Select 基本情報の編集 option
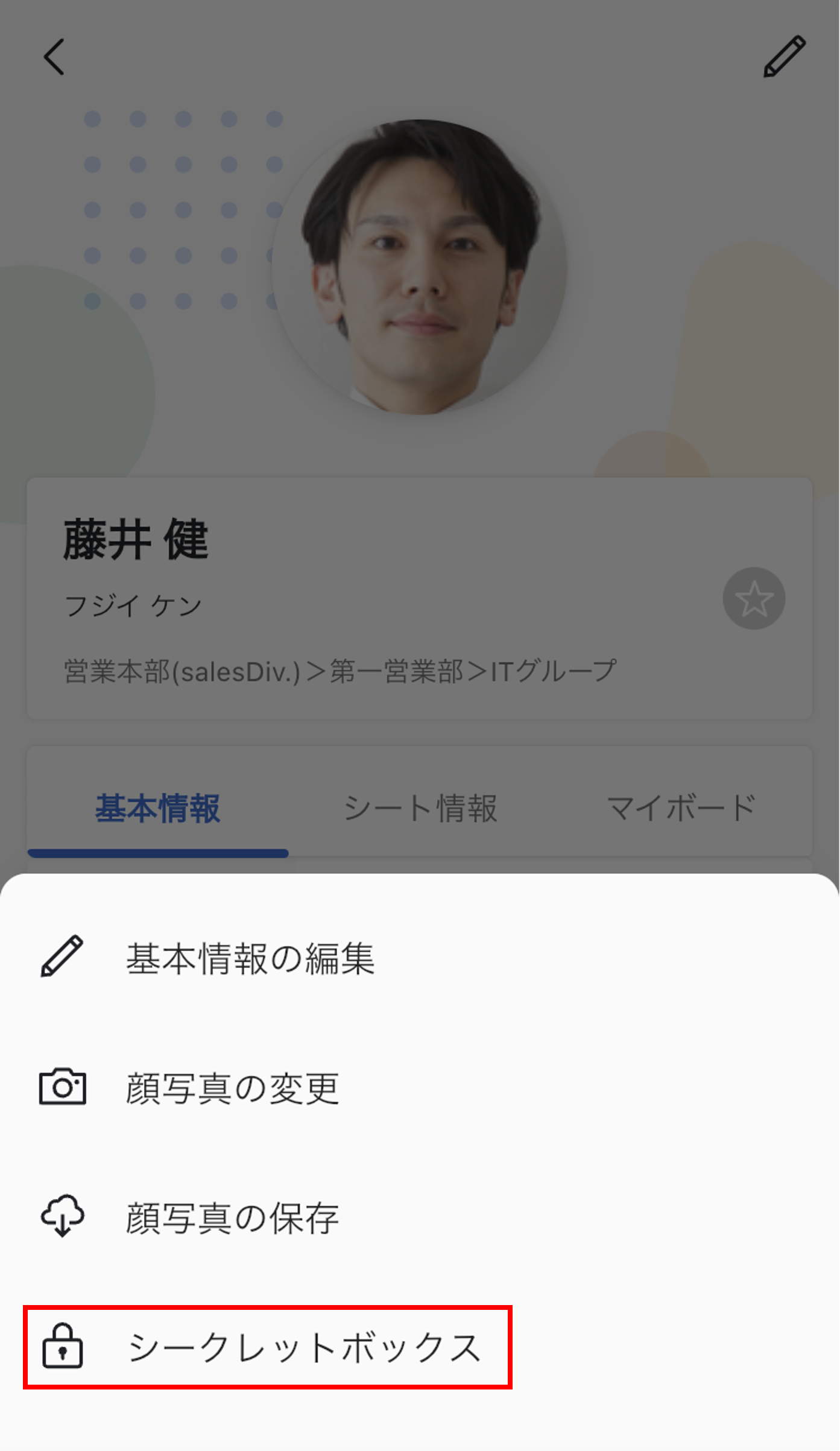Screen dimensions: 840x1451 click(x=250, y=959)
